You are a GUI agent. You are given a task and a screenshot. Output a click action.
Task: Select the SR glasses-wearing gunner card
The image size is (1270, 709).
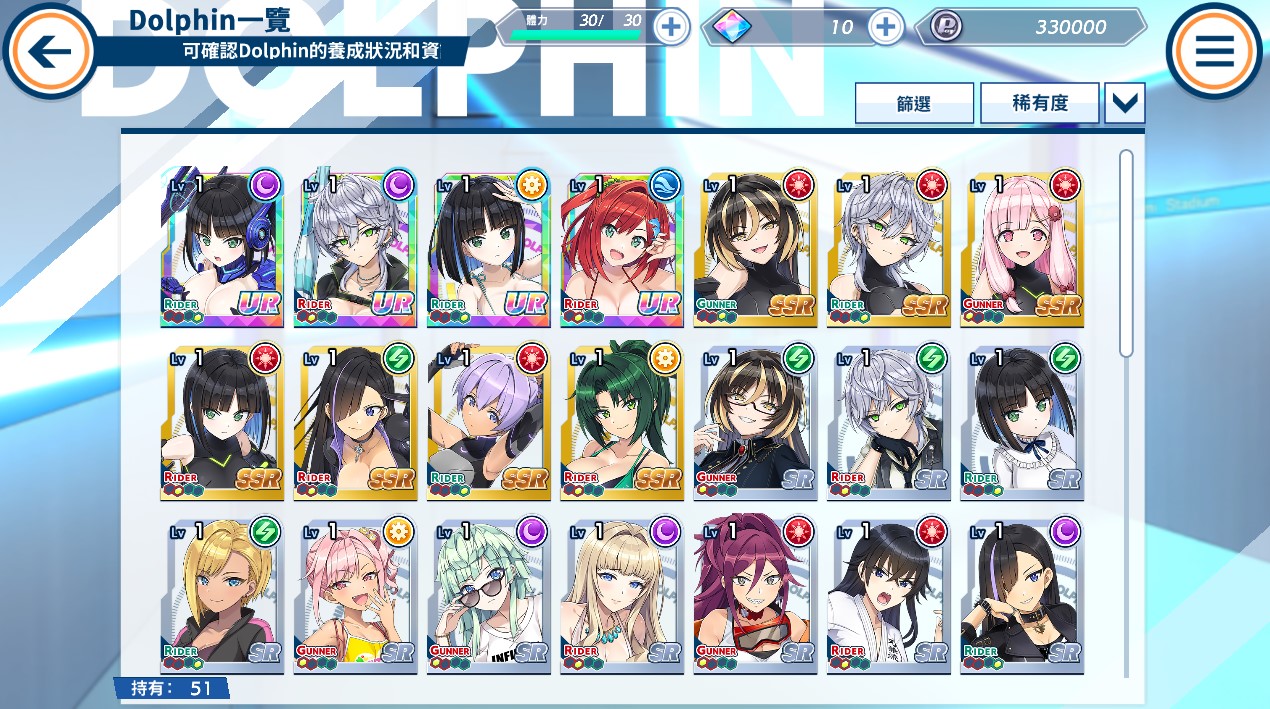coord(755,421)
